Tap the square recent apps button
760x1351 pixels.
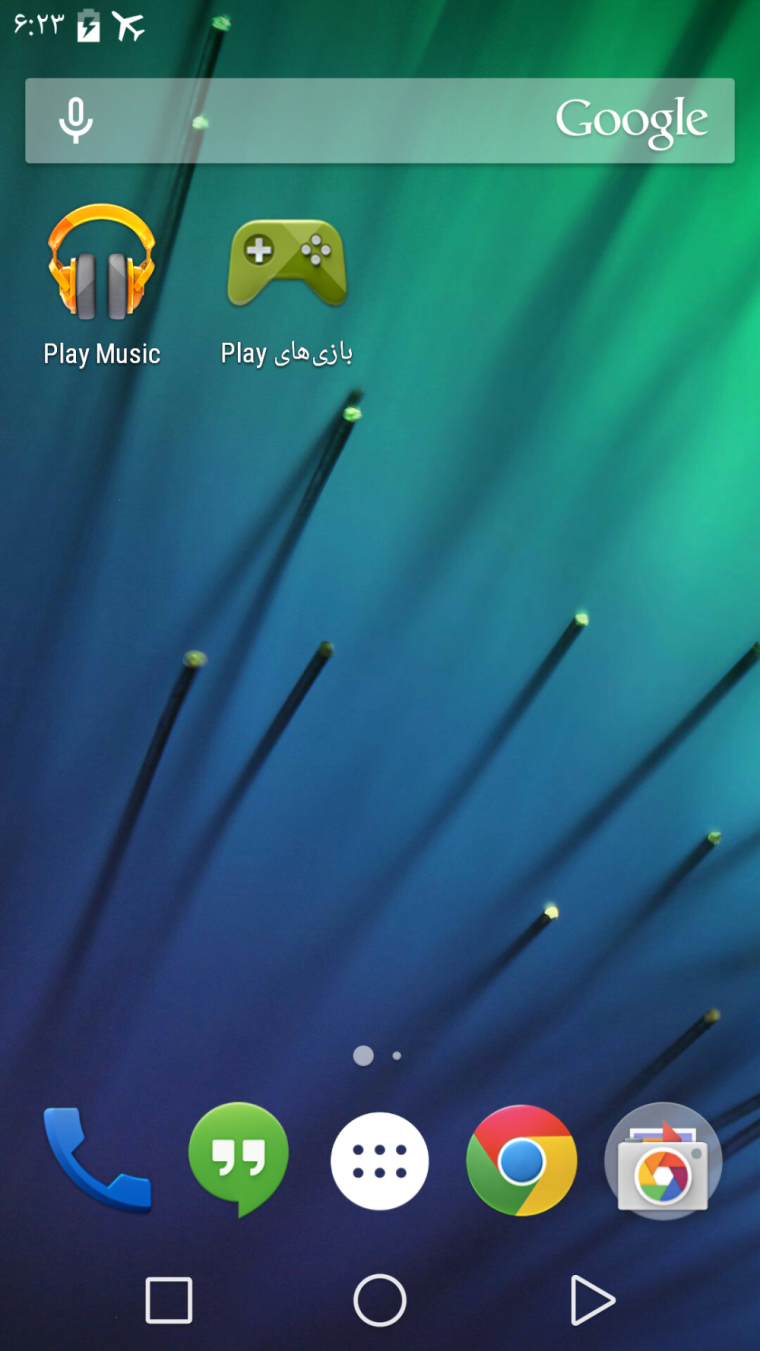click(x=169, y=1301)
